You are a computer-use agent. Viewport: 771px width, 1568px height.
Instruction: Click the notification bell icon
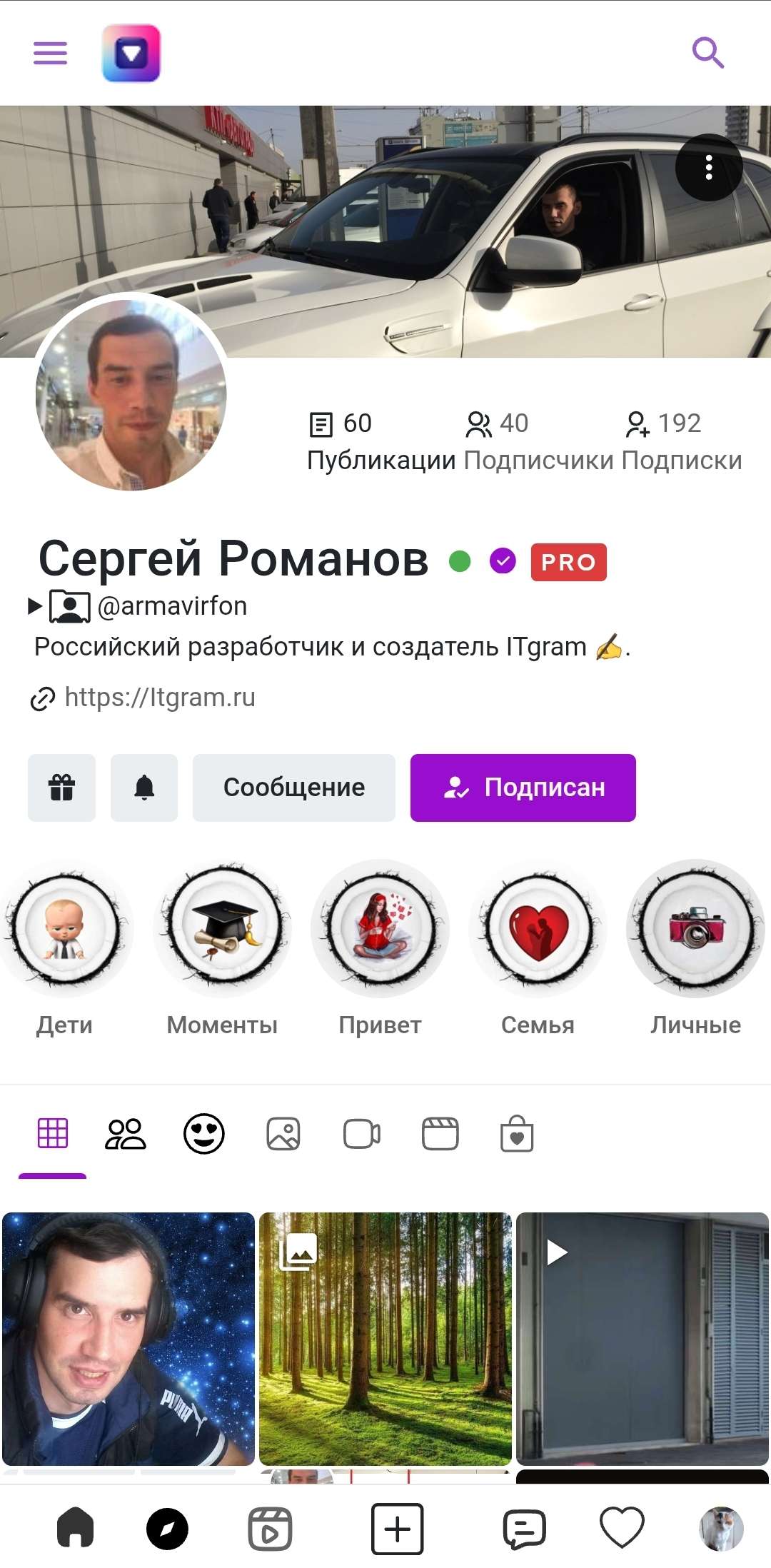(x=143, y=788)
